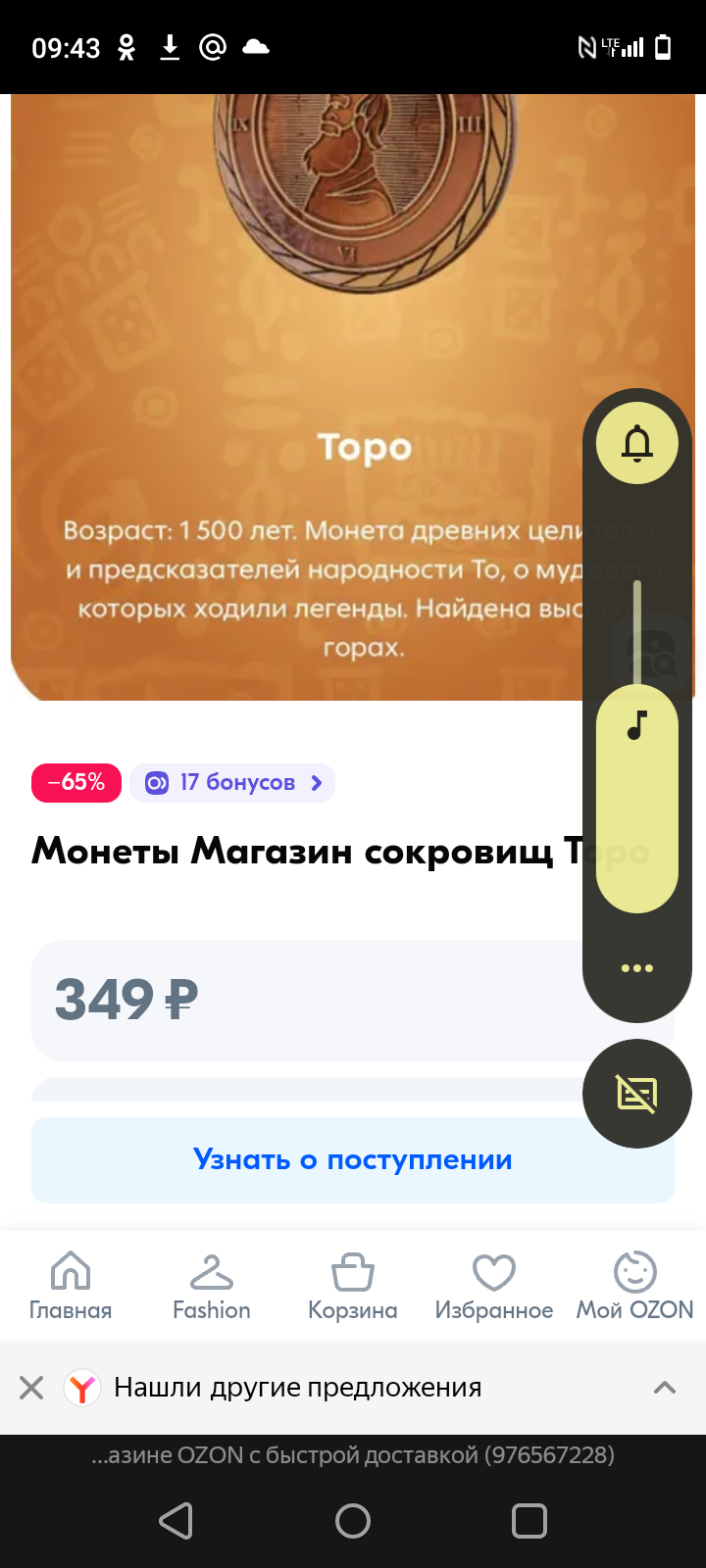Image resolution: width=706 pixels, height=1568 pixels.
Task: Go to the home screen
Action: [x=353, y=1521]
